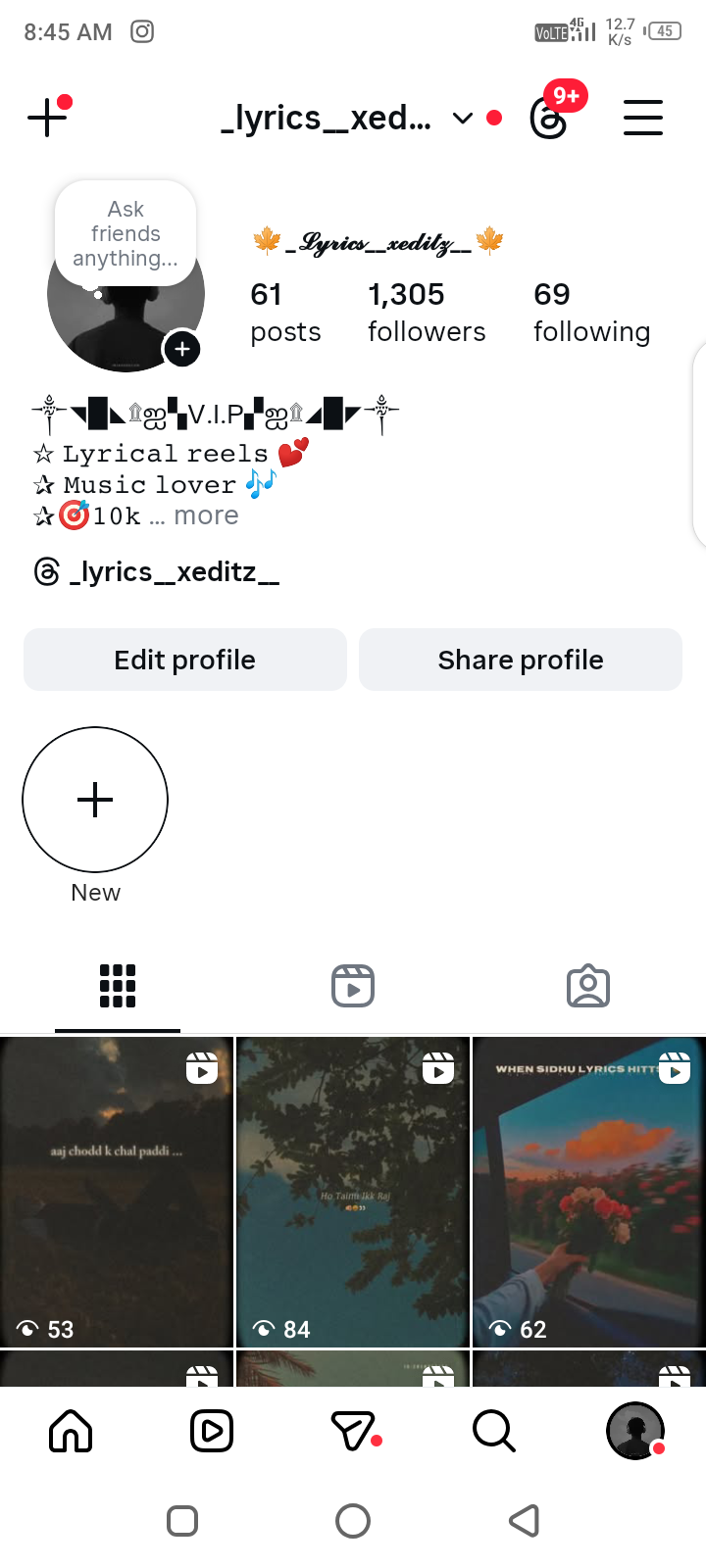Tap Edit profile
Image resolution: width=706 pixels, height=1568 pixels.
(185, 660)
